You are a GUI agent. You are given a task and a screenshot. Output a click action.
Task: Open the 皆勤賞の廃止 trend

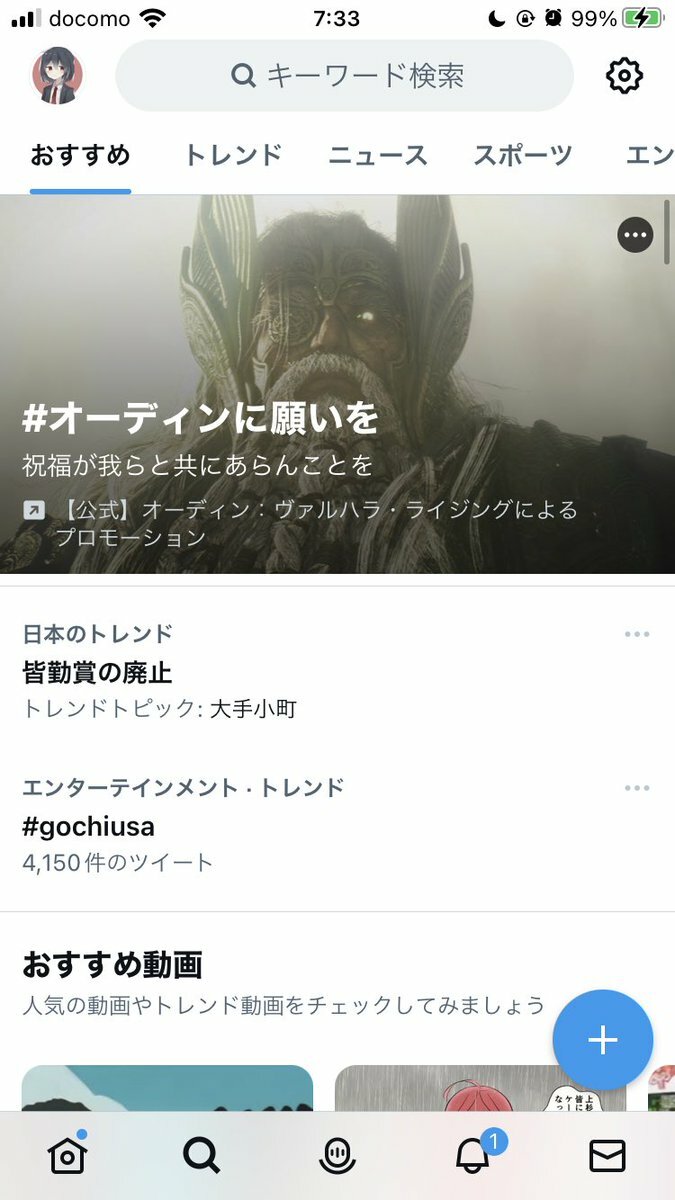(x=98, y=672)
